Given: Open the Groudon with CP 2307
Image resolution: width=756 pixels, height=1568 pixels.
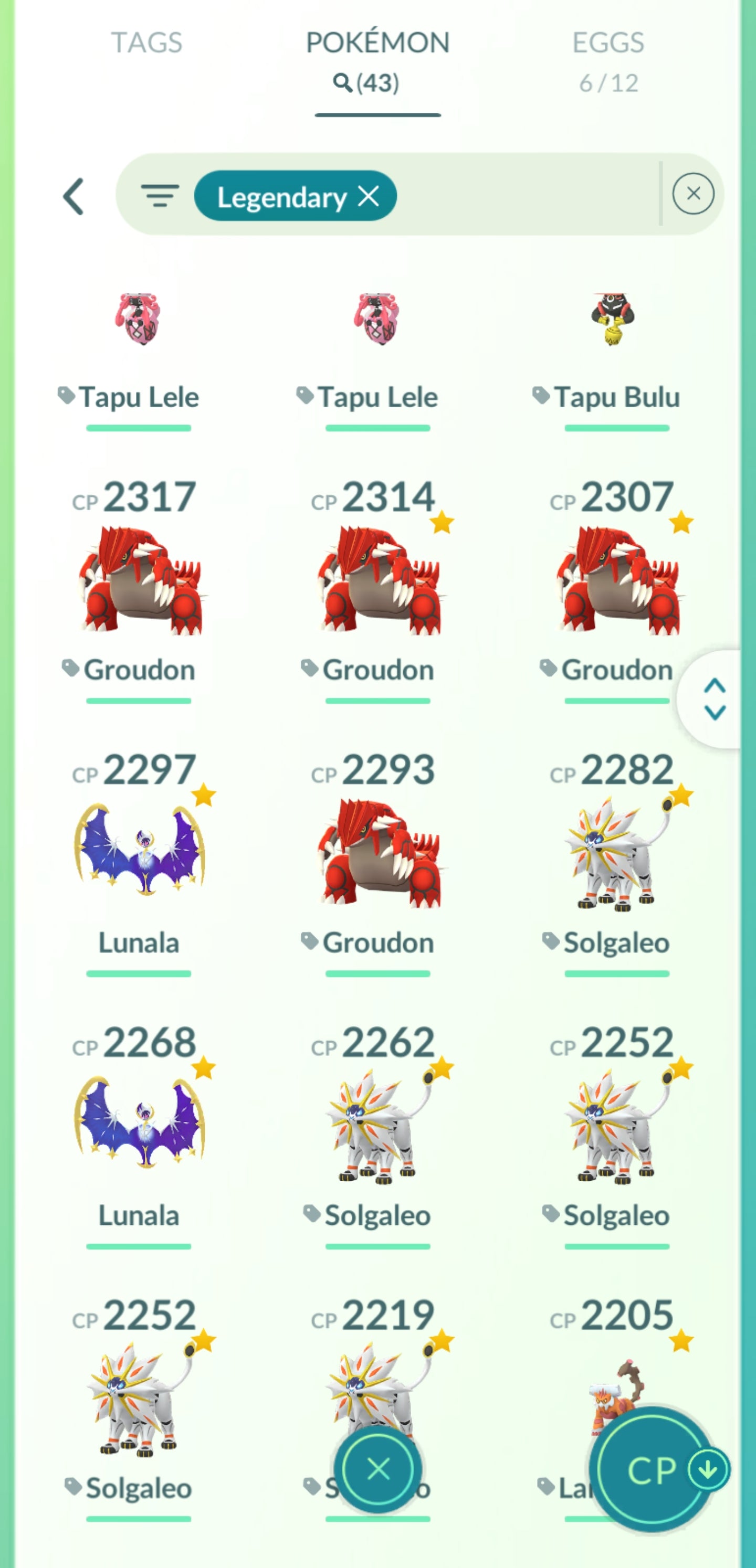Looking at the screenshot, I should click(616, 581).
